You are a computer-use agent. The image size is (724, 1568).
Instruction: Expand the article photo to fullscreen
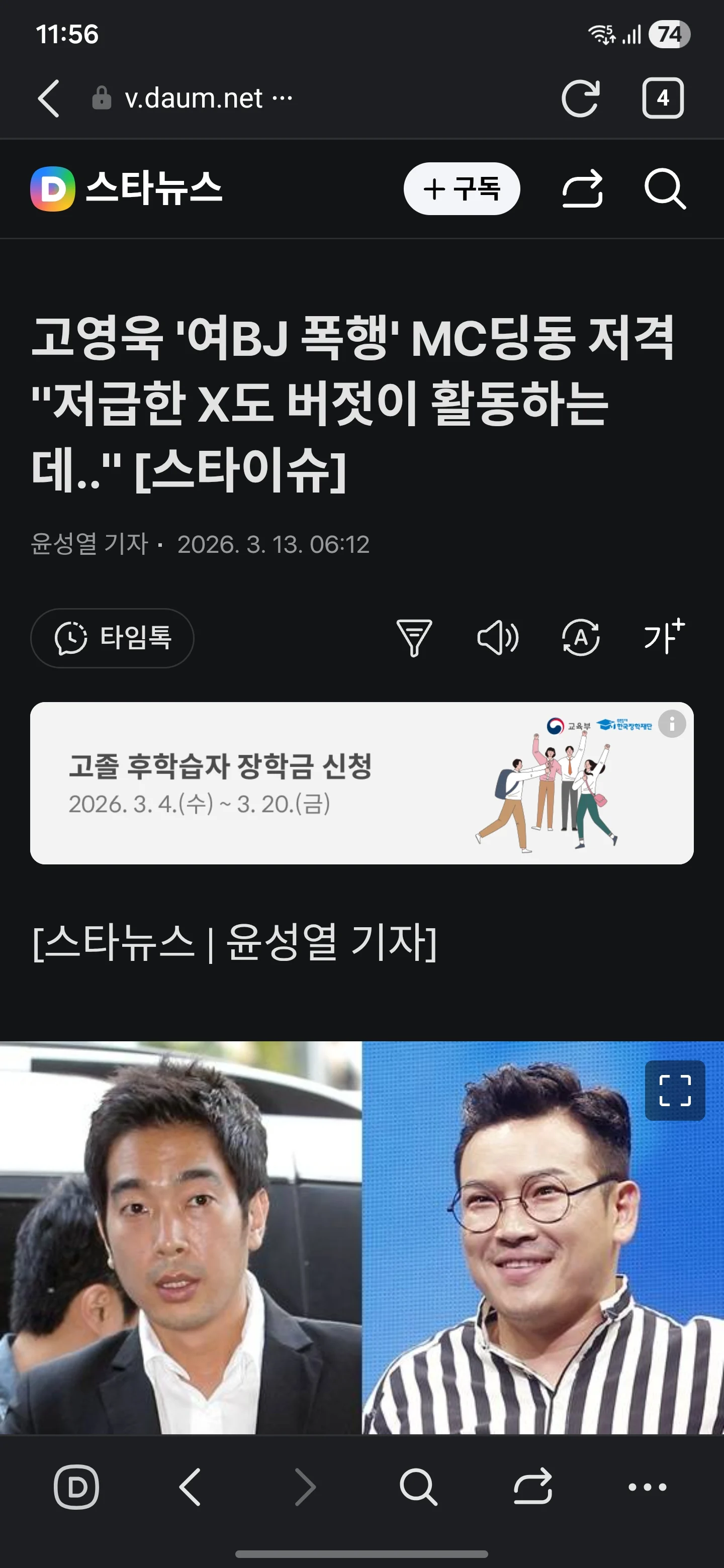tap(675, 1090)
